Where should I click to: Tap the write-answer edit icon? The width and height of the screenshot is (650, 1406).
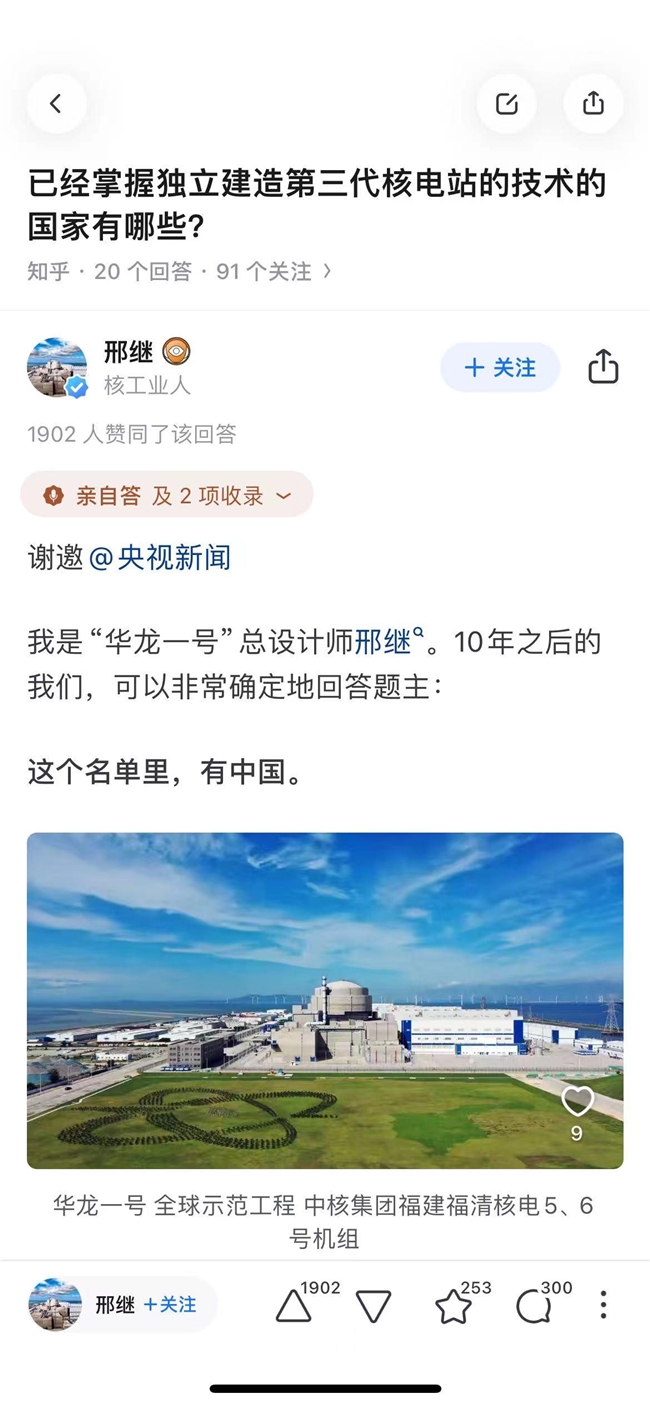(507, 103)
